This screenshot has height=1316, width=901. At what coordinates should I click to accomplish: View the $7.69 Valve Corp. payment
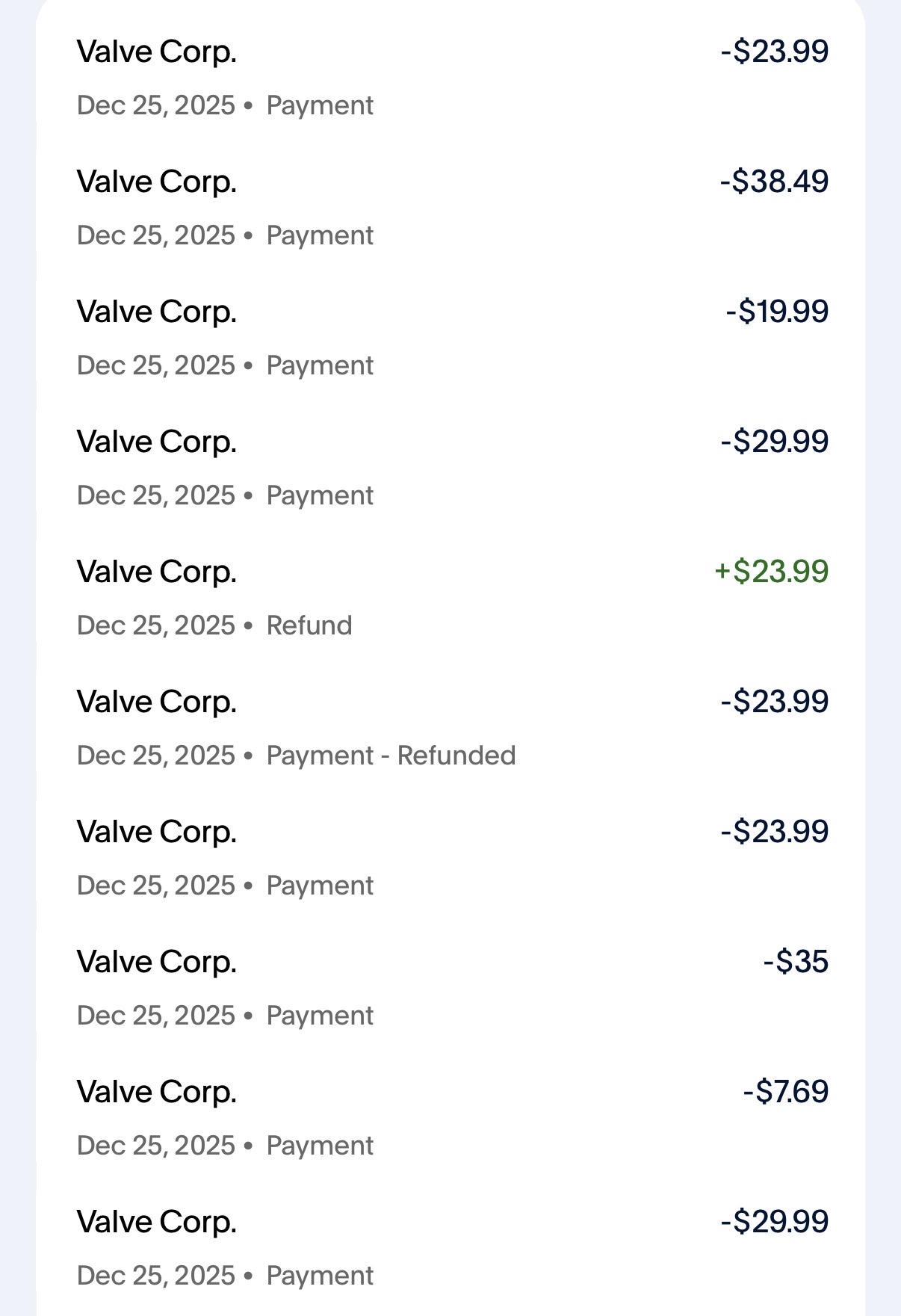tap(451, 1118)
